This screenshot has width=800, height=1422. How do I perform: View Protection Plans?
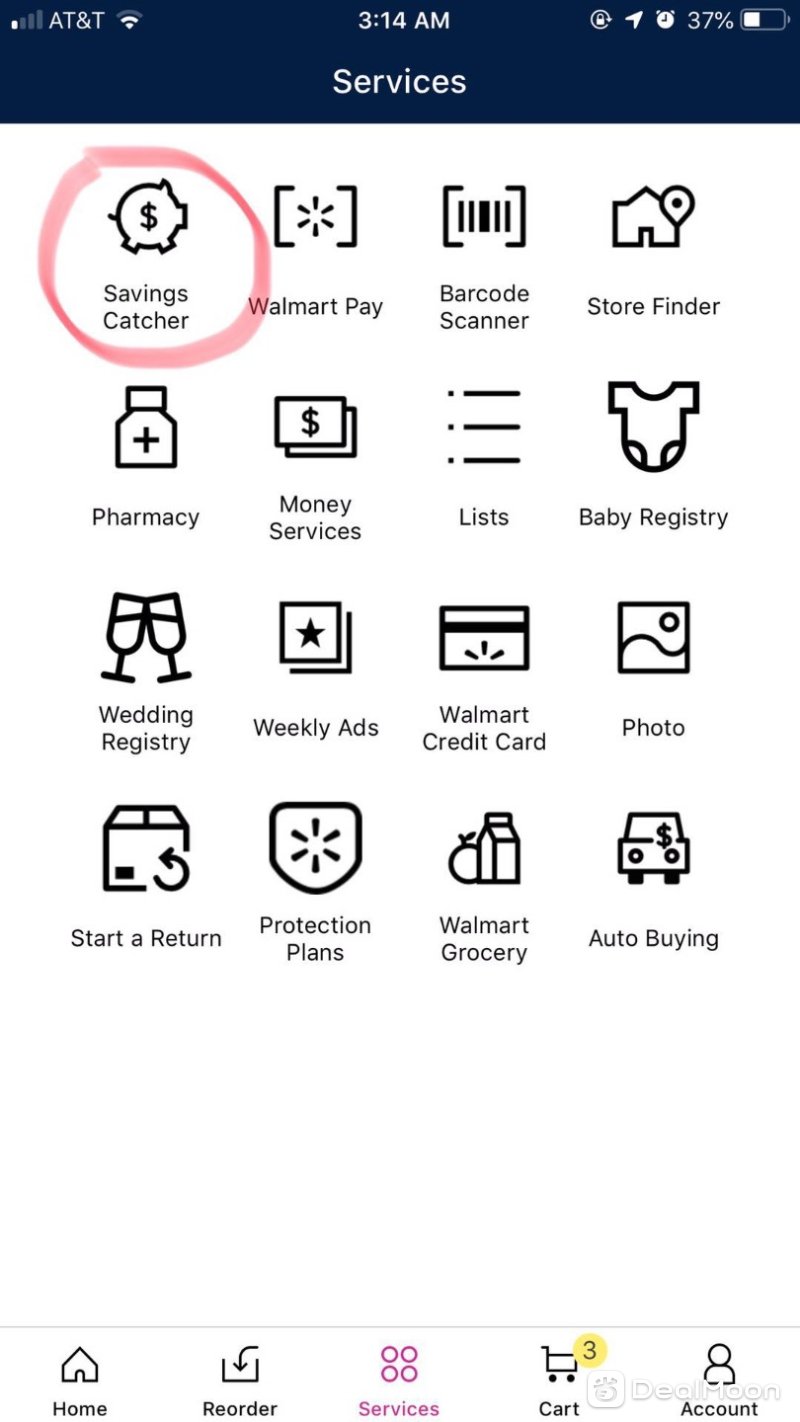[315, 882]
